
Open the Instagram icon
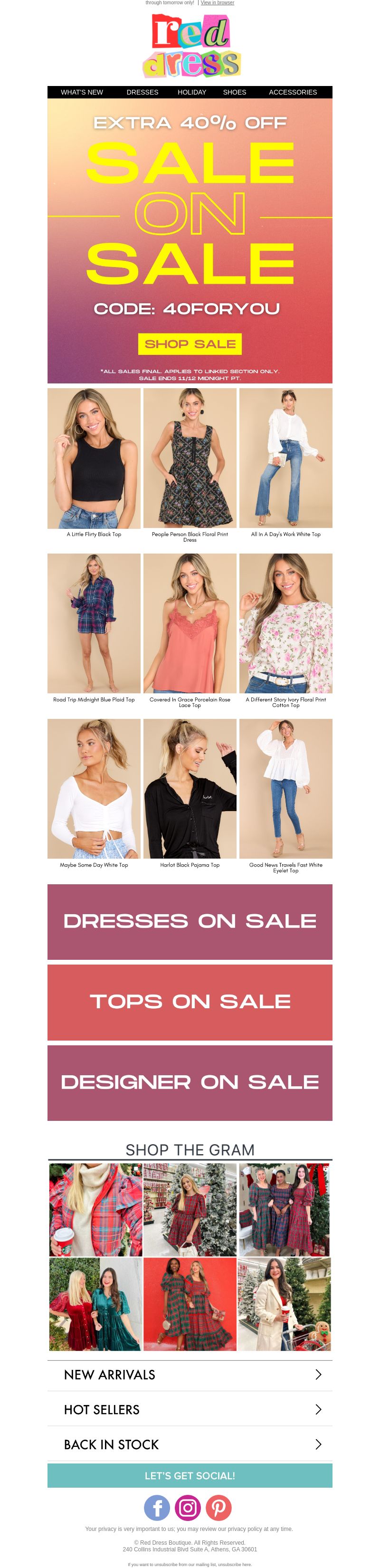click(x=188, y=1508)
